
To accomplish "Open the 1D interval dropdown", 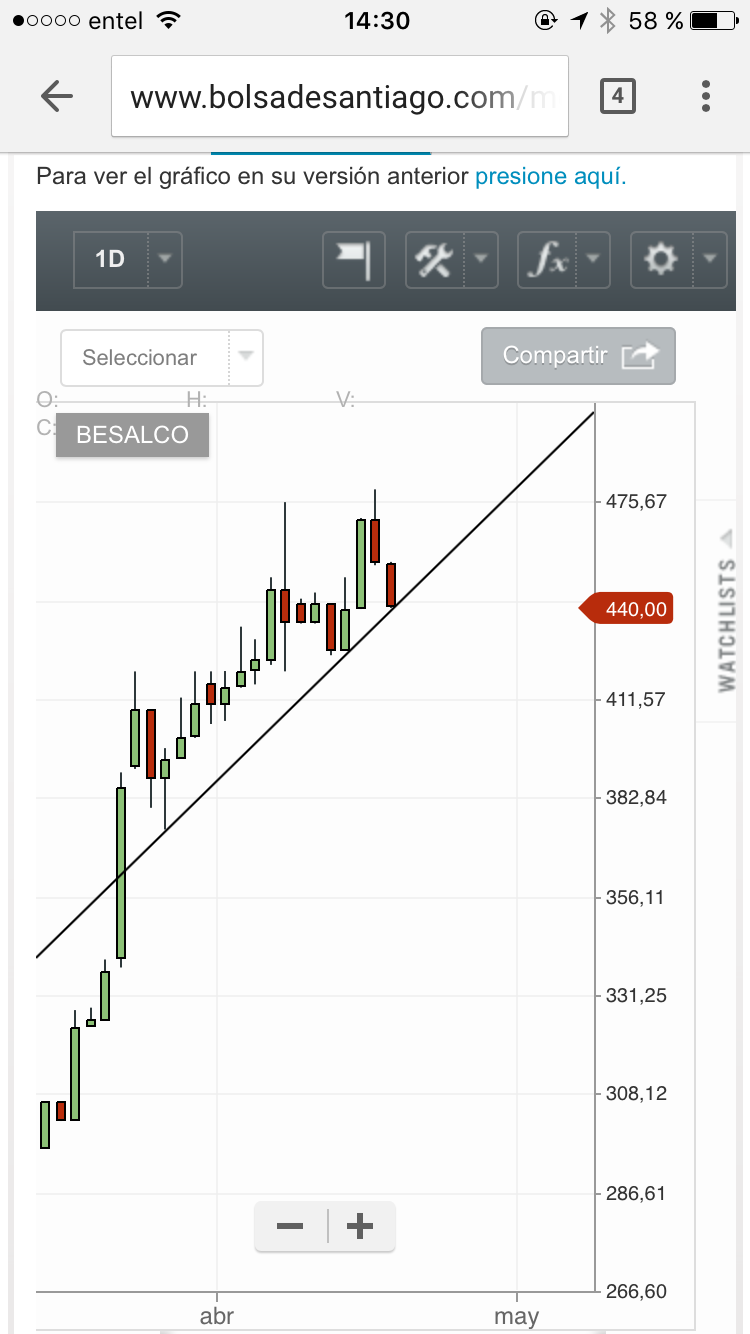I will (128, 260).
